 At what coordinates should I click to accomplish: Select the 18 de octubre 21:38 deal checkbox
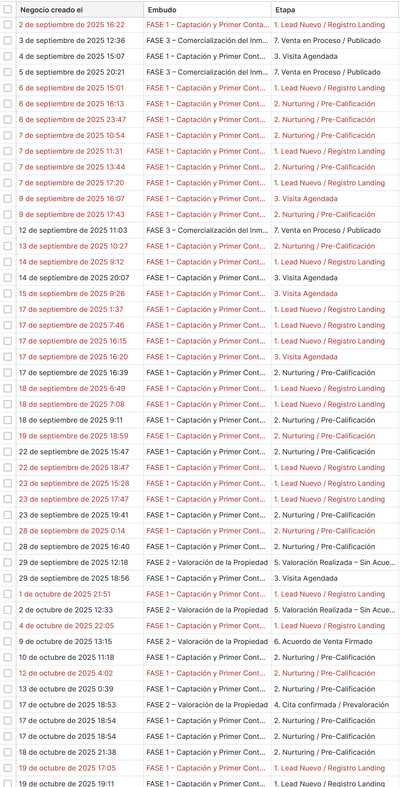8,752
